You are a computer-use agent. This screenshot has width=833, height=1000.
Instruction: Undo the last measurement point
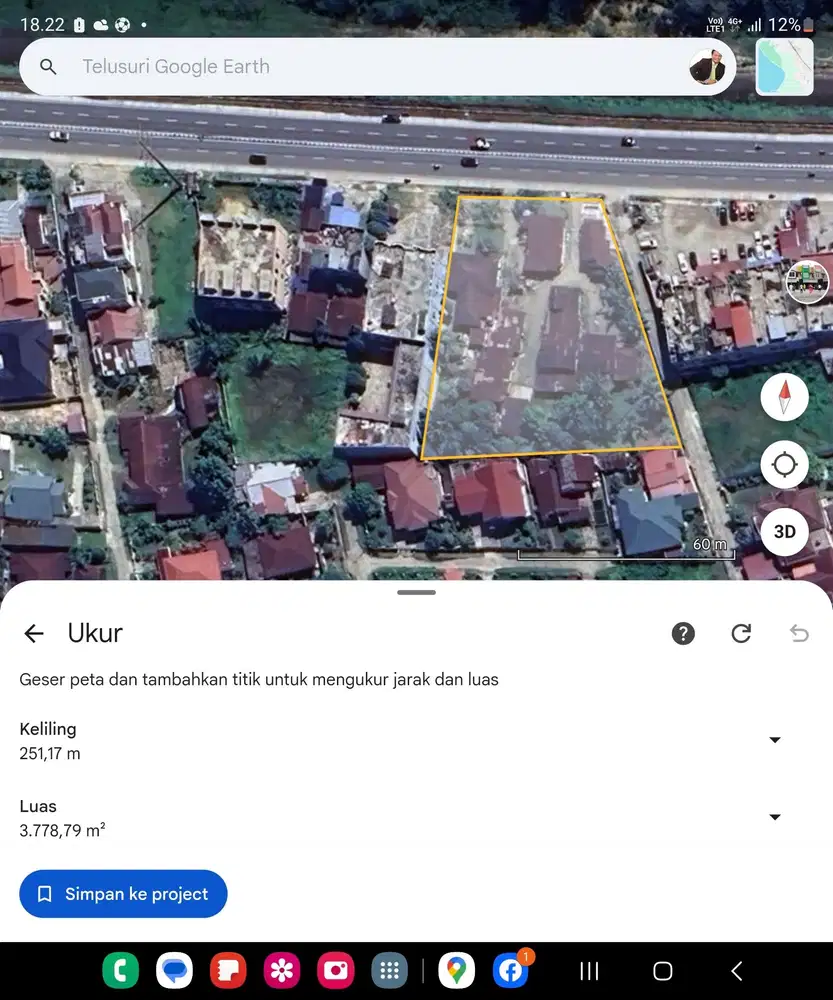click(x=799, y=633)
